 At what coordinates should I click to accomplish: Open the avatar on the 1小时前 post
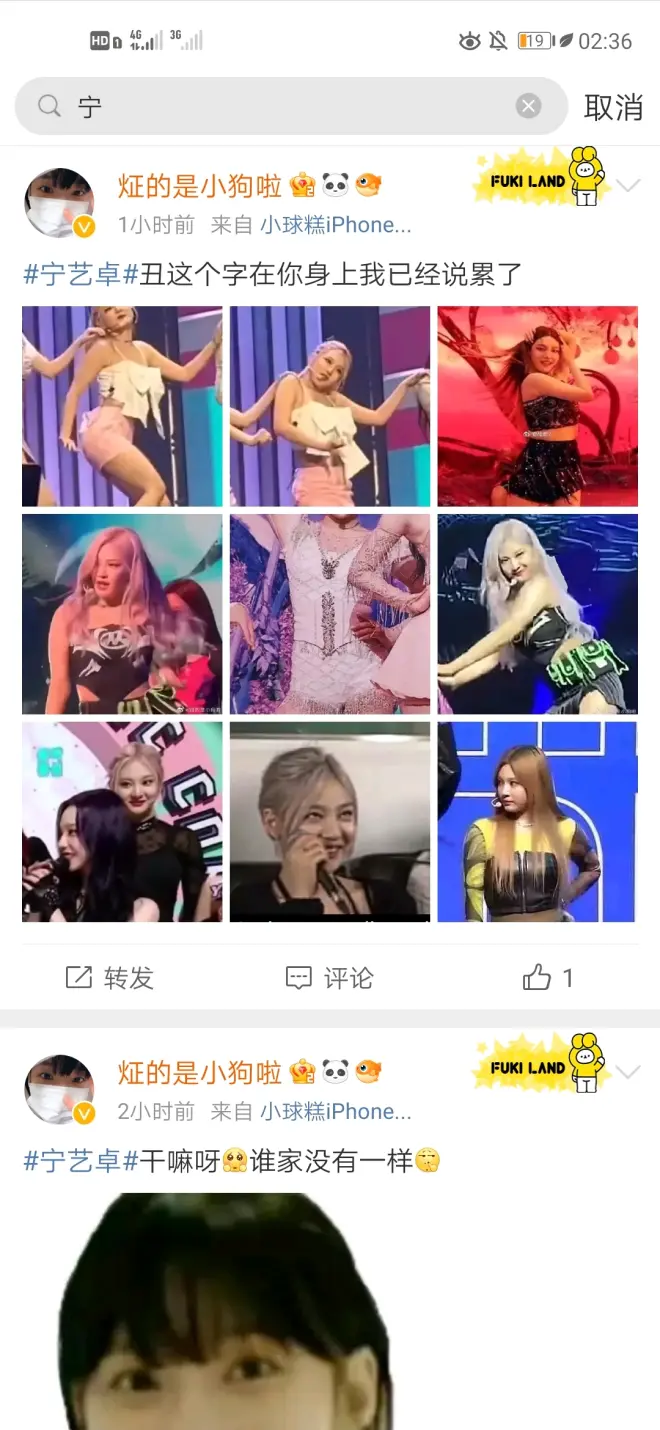[x=59, y=203]
